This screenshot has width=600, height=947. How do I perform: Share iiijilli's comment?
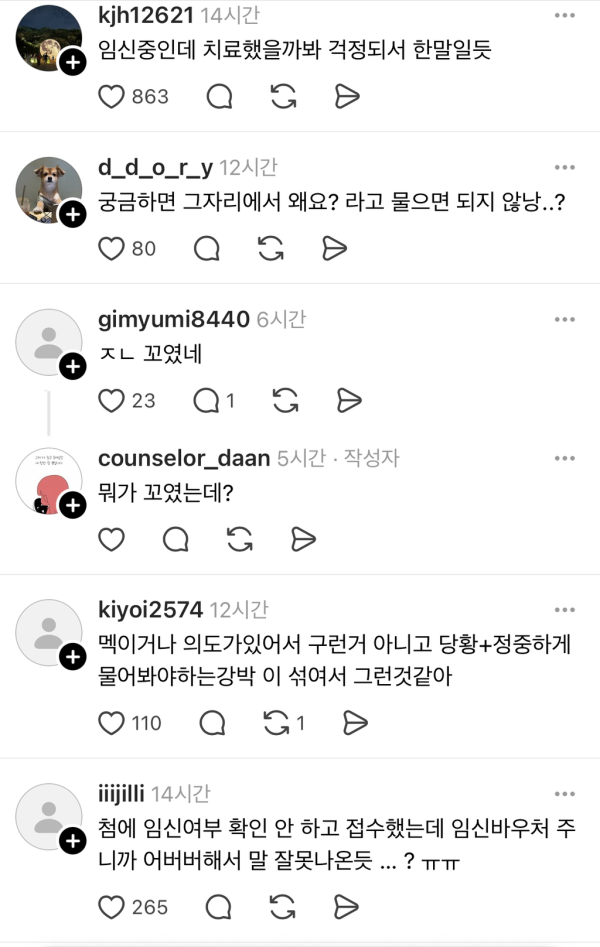(x=346, y=906)
